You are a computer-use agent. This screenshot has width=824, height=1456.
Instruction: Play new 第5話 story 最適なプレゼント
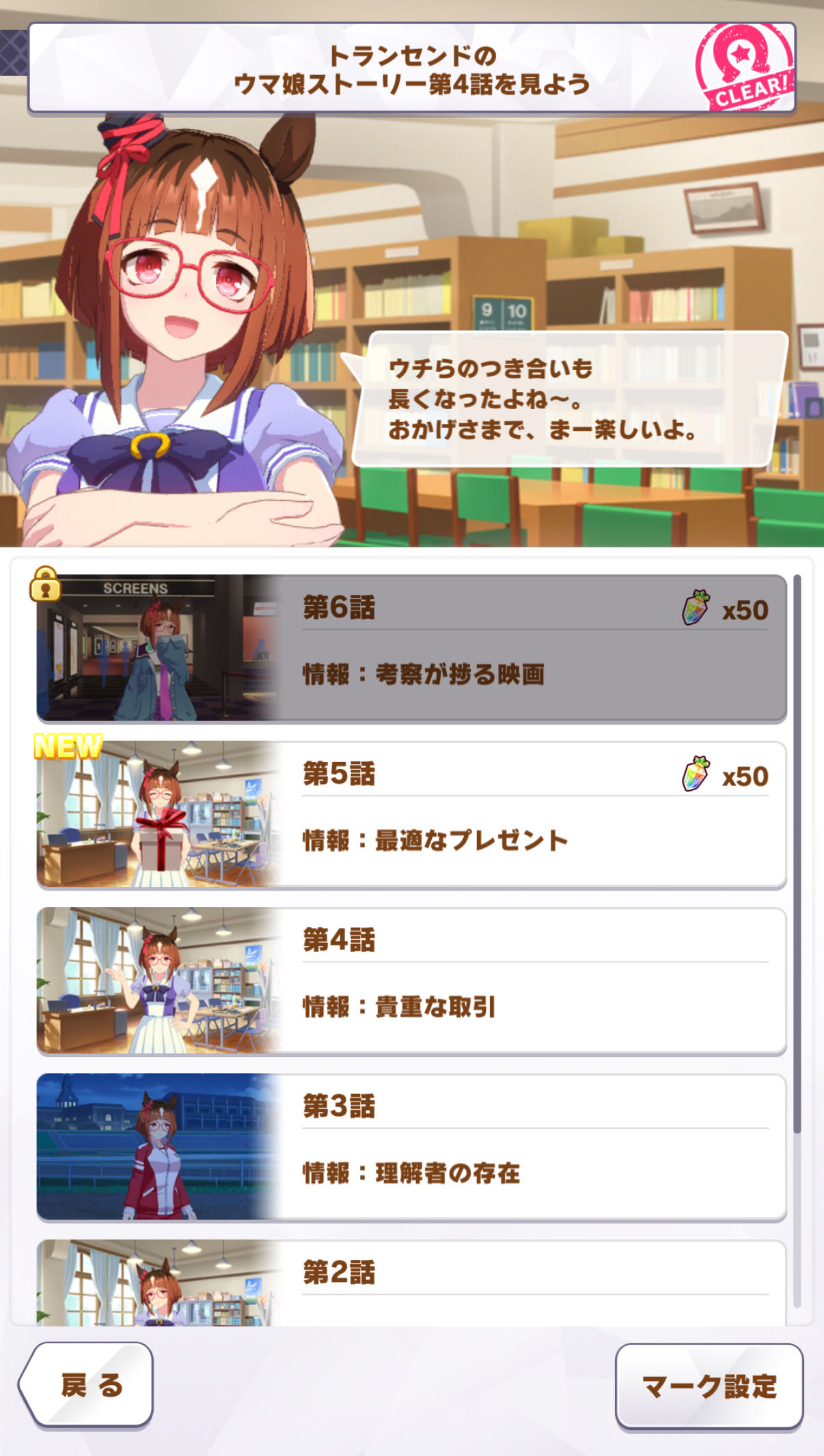[x=411, y=815]
